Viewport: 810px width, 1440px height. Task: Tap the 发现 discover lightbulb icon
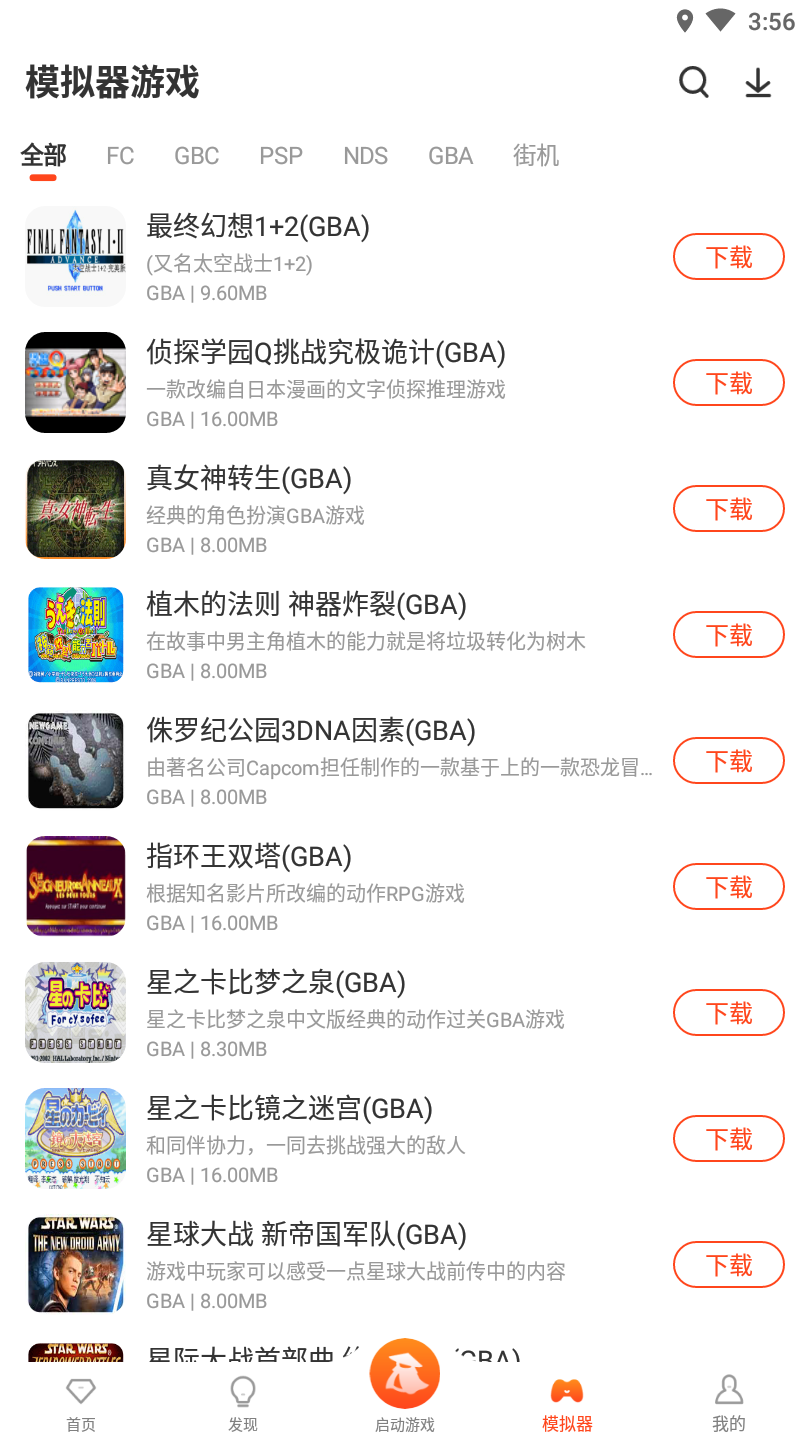point(243,1391)
